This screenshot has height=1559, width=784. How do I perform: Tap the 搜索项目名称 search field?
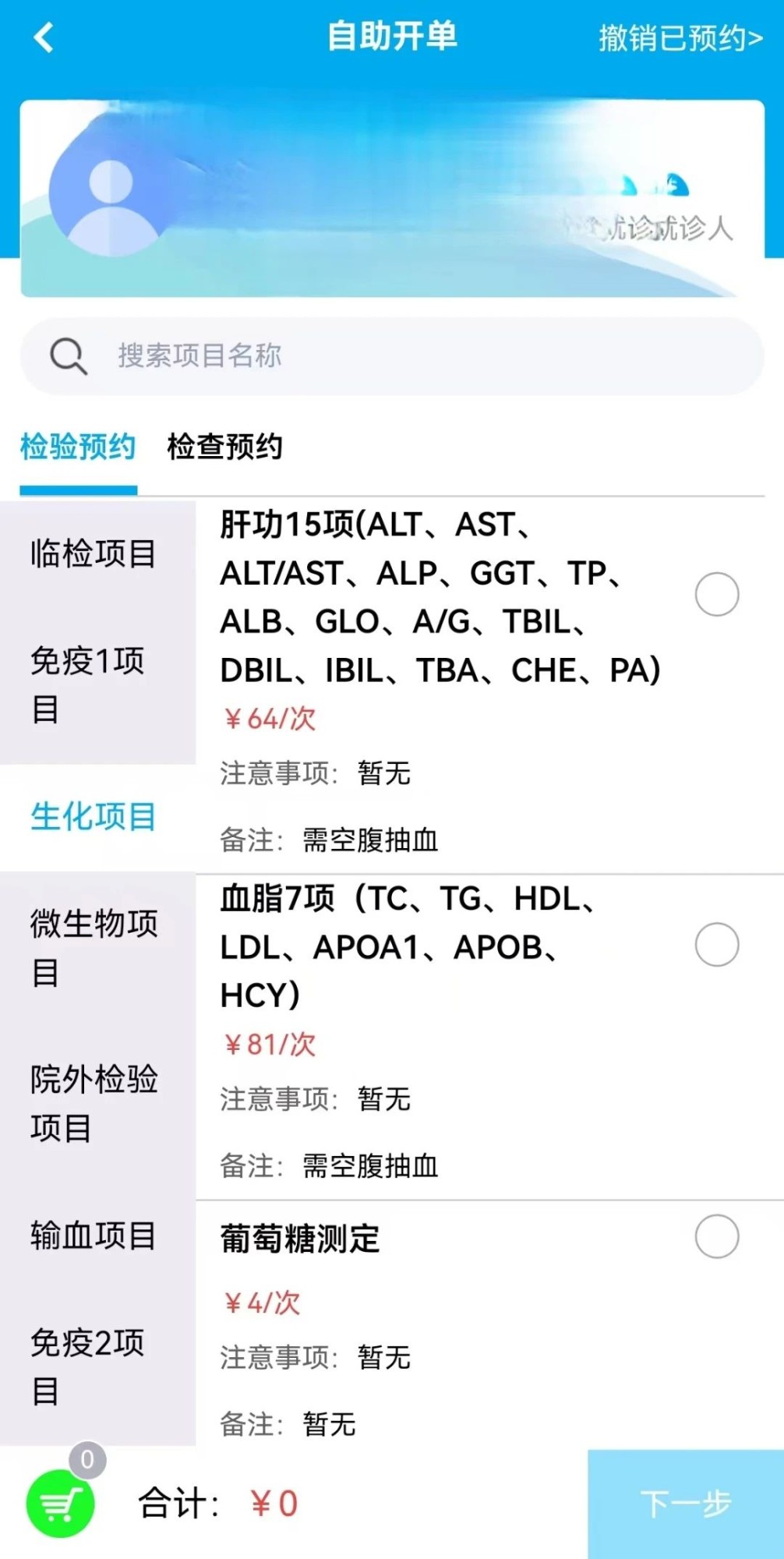(392, 356)
